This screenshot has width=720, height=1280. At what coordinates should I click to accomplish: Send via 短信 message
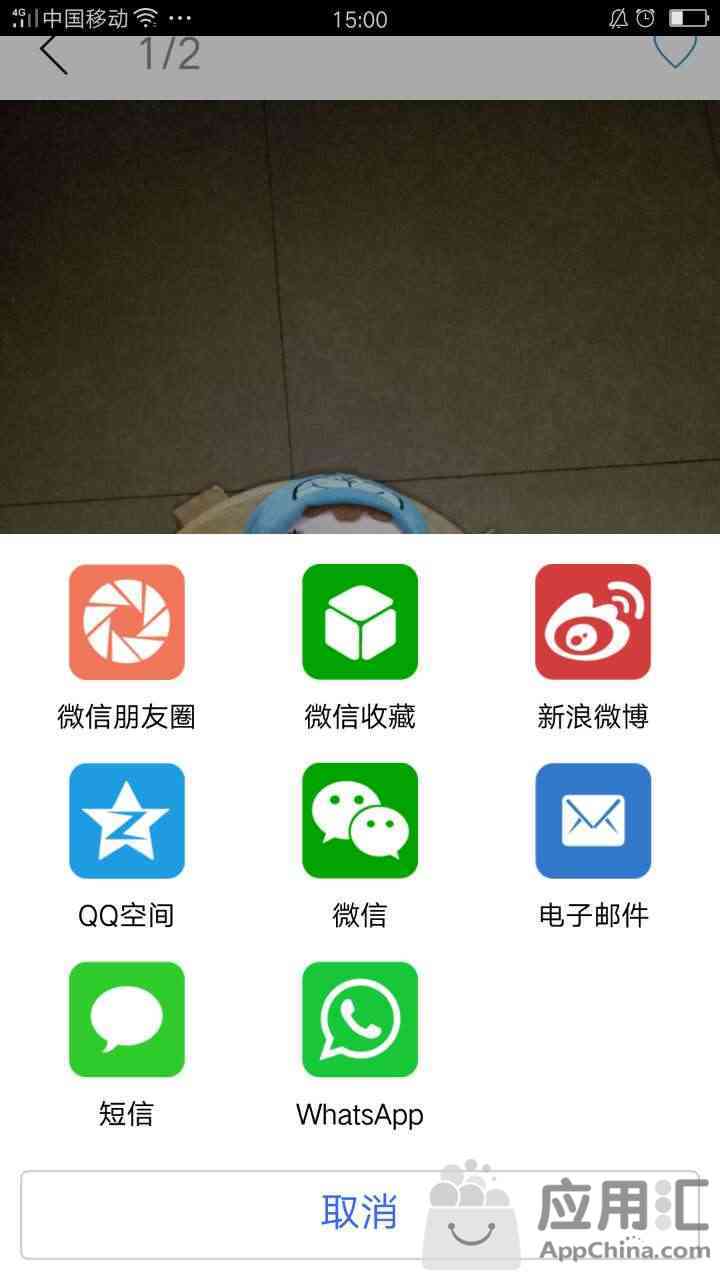[127, 1020]
